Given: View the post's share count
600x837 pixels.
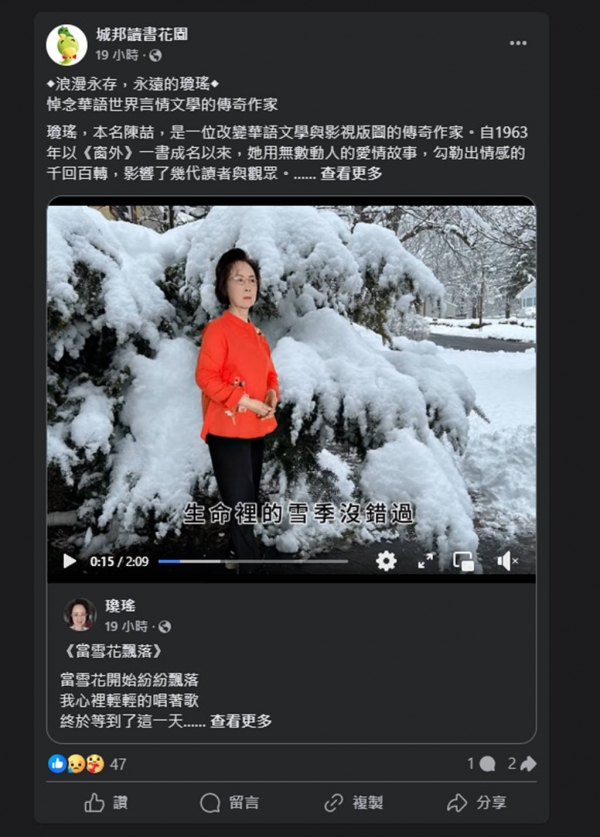Looking at the screenshot, I should coord(522,763).
